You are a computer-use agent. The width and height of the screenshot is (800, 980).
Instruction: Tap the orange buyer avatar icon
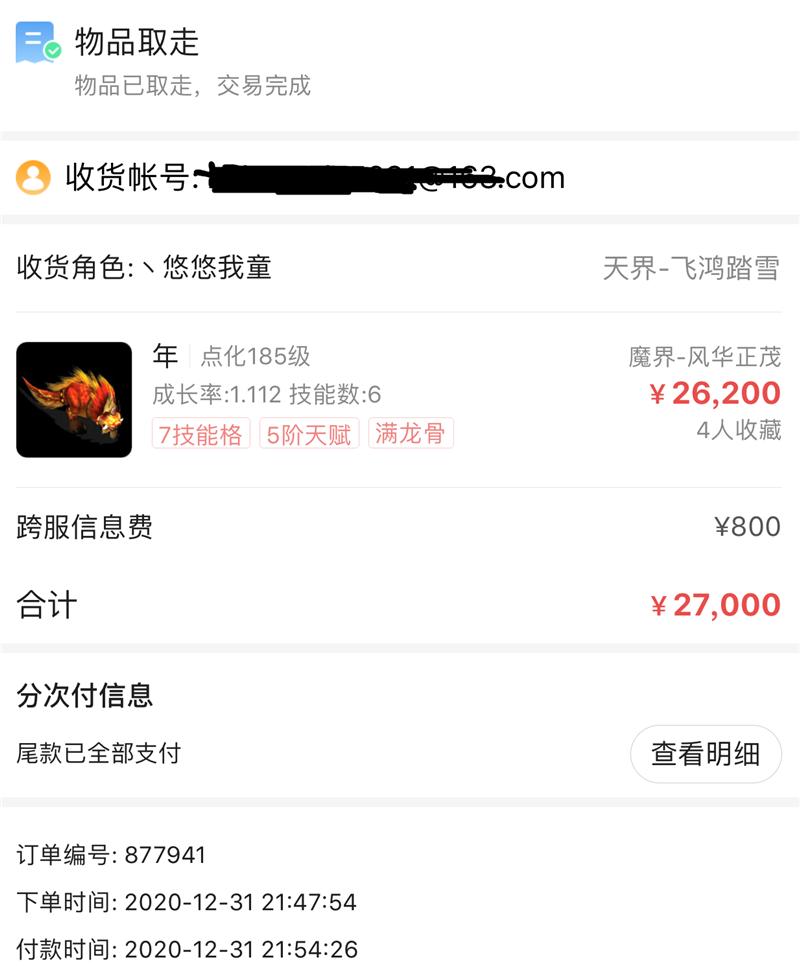[33, 178]
